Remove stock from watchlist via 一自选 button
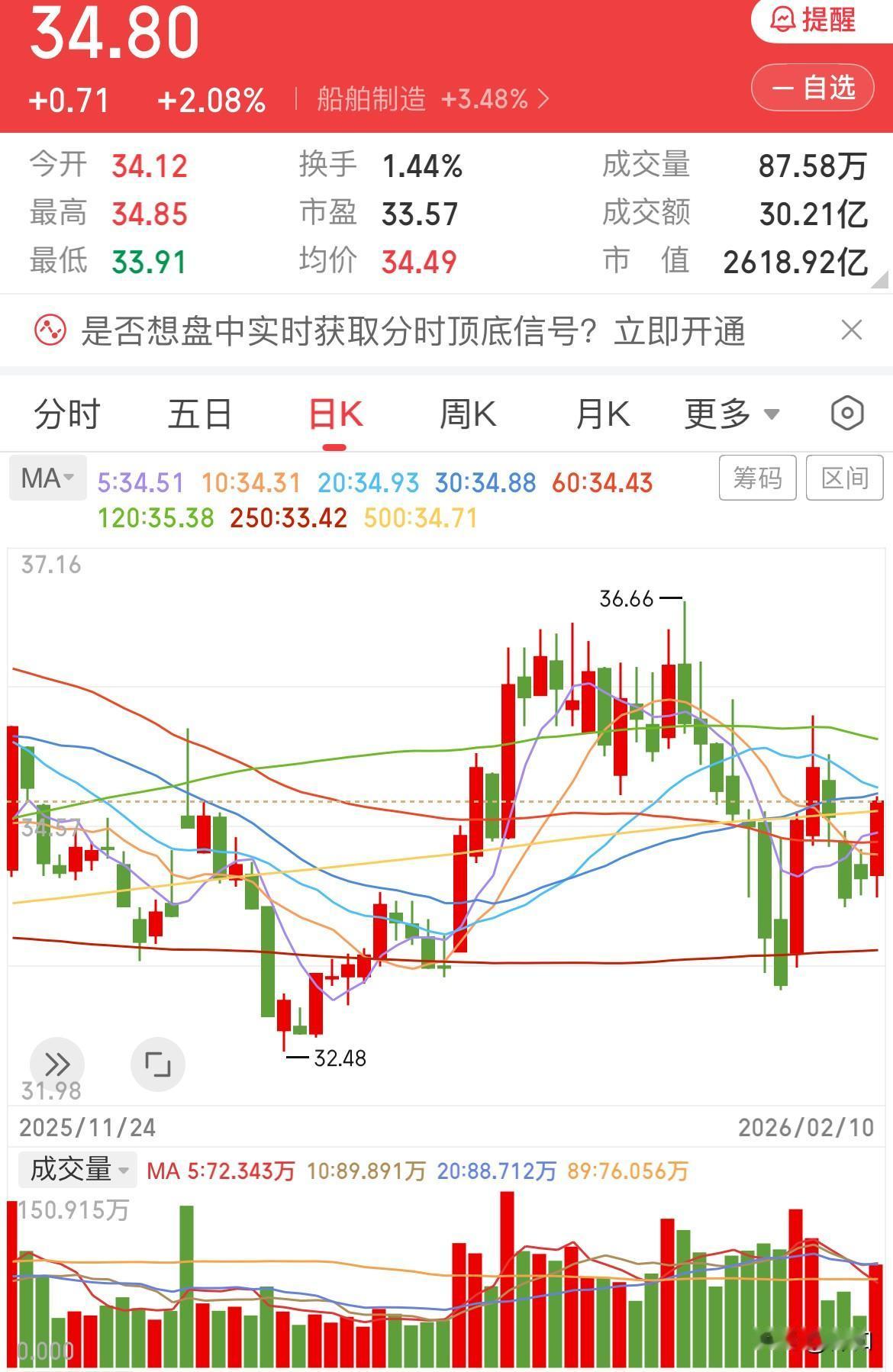893x1372 pixels. [x=811, y=86]
